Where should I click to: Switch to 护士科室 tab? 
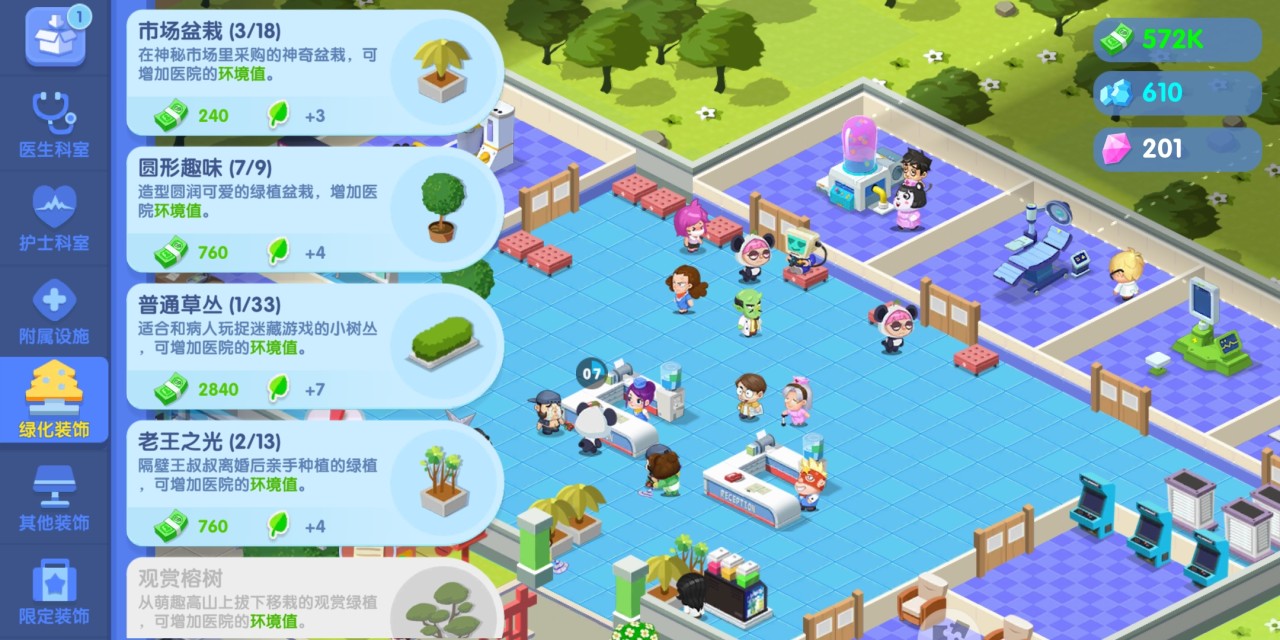point(54,218)
